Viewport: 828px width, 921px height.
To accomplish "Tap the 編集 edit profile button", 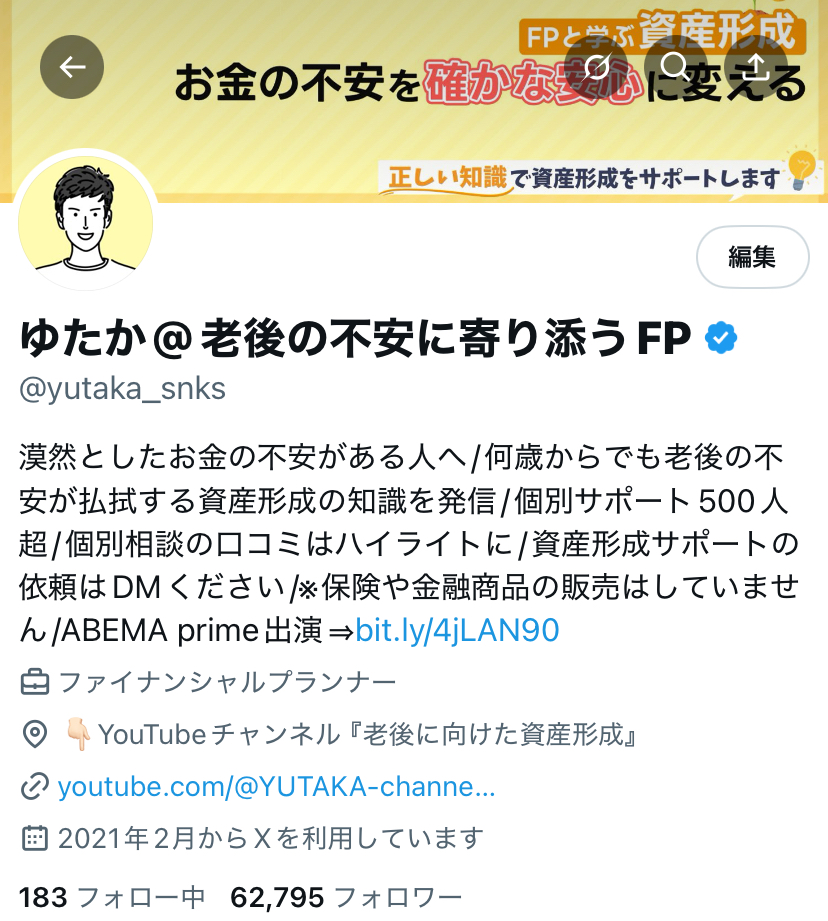I will point(752,257).
